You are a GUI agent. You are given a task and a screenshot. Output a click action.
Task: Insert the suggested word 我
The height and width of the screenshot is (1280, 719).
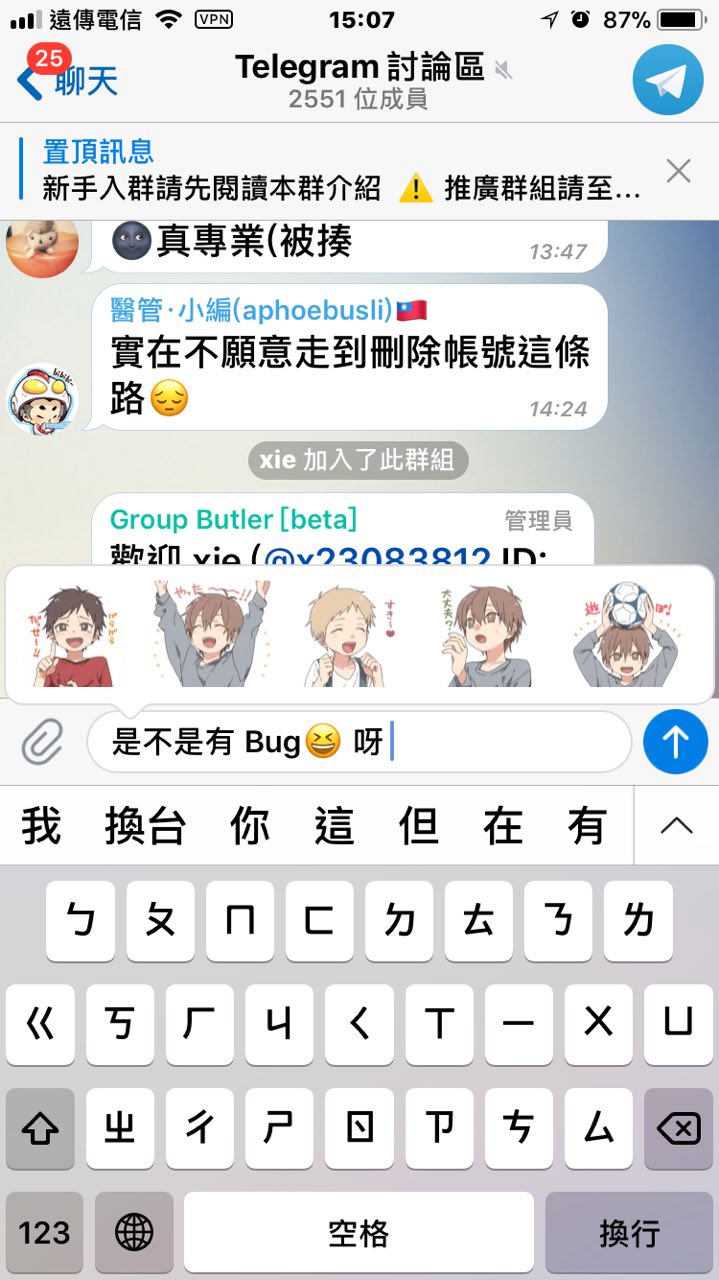41,826
